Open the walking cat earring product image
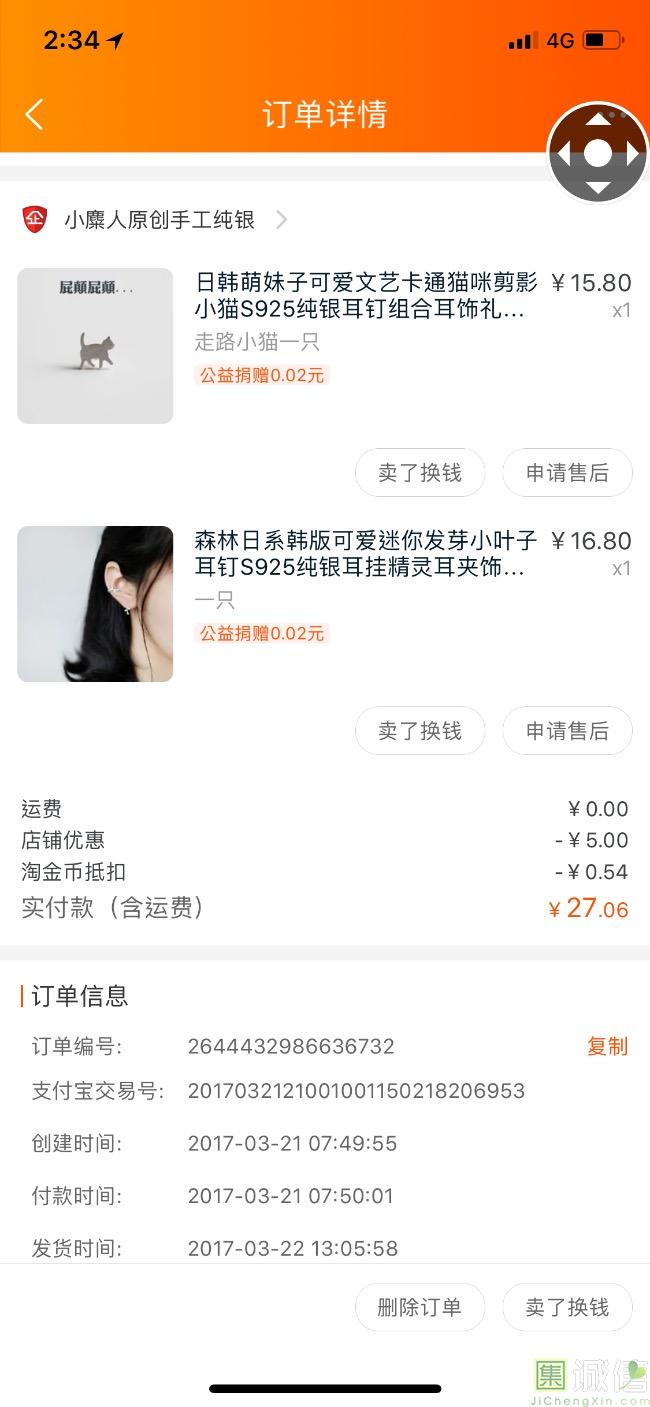 pos(95,346)
